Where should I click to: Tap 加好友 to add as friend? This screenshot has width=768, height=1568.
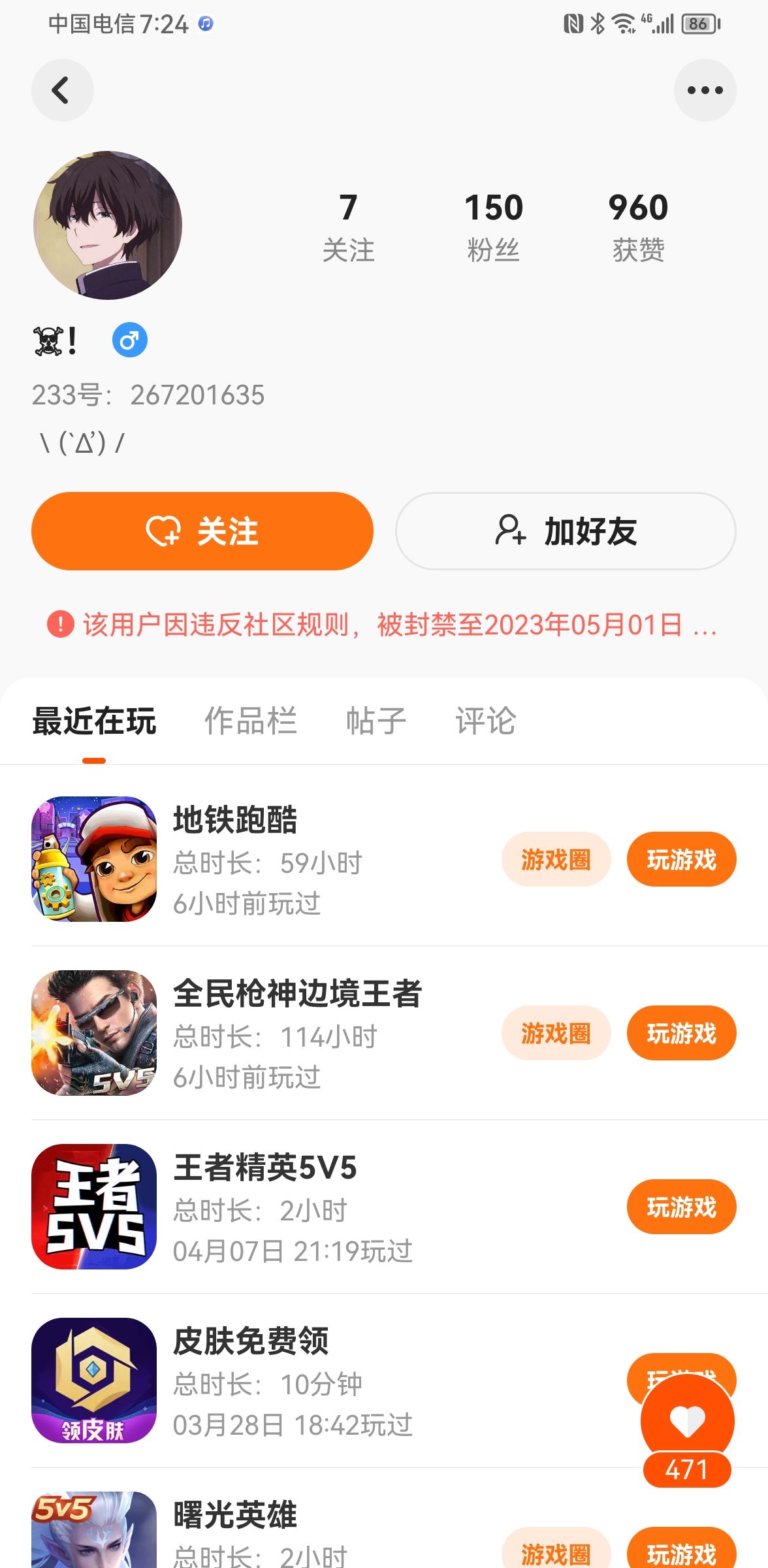pyautogui.click(x=566, y=531)
